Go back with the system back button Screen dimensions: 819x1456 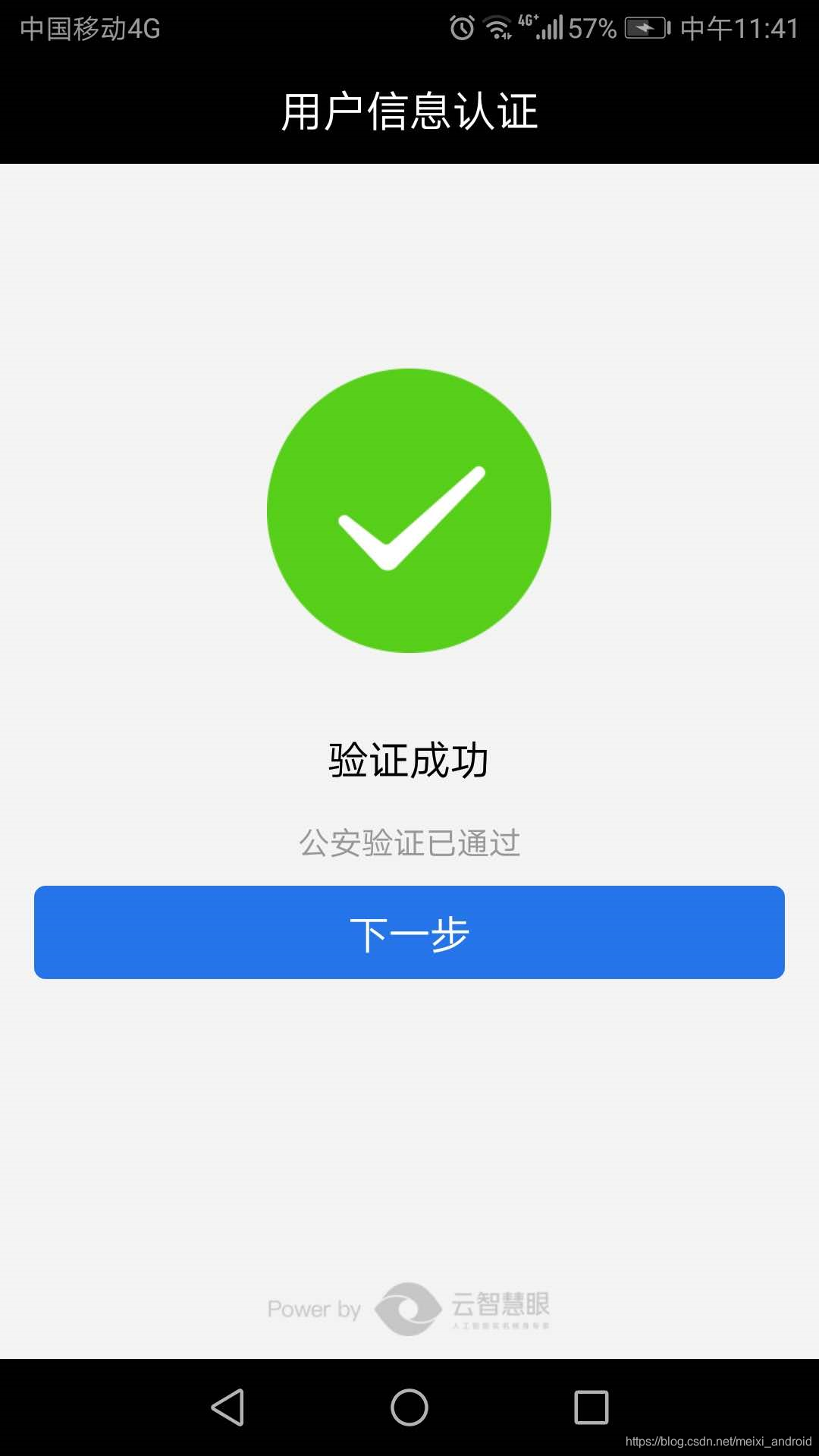(227, 1407)
